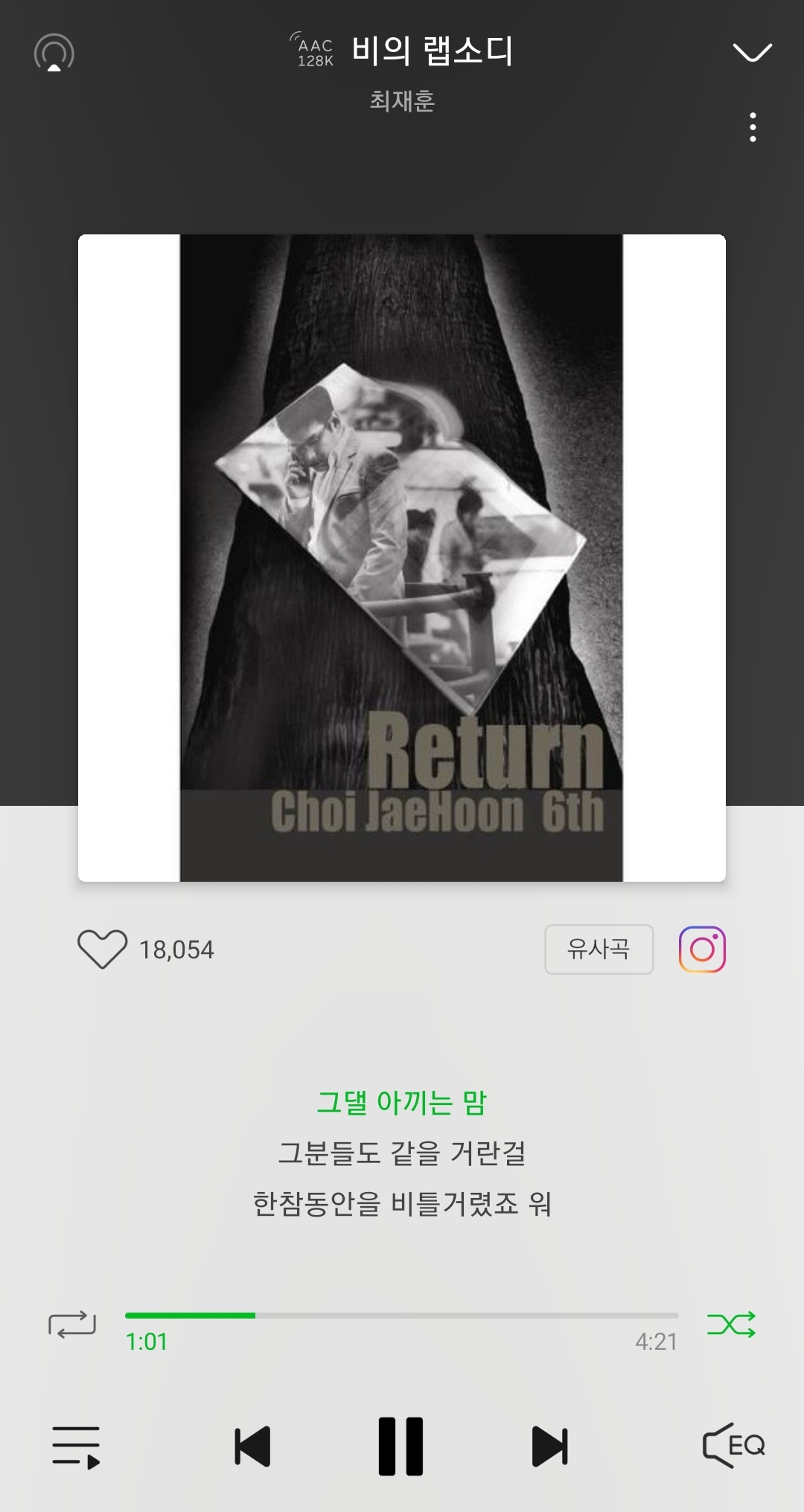The width and height of the screenshot is (804, 1512).
Task: Collapse the player with the down chevron
Action: tap(753, 53)
